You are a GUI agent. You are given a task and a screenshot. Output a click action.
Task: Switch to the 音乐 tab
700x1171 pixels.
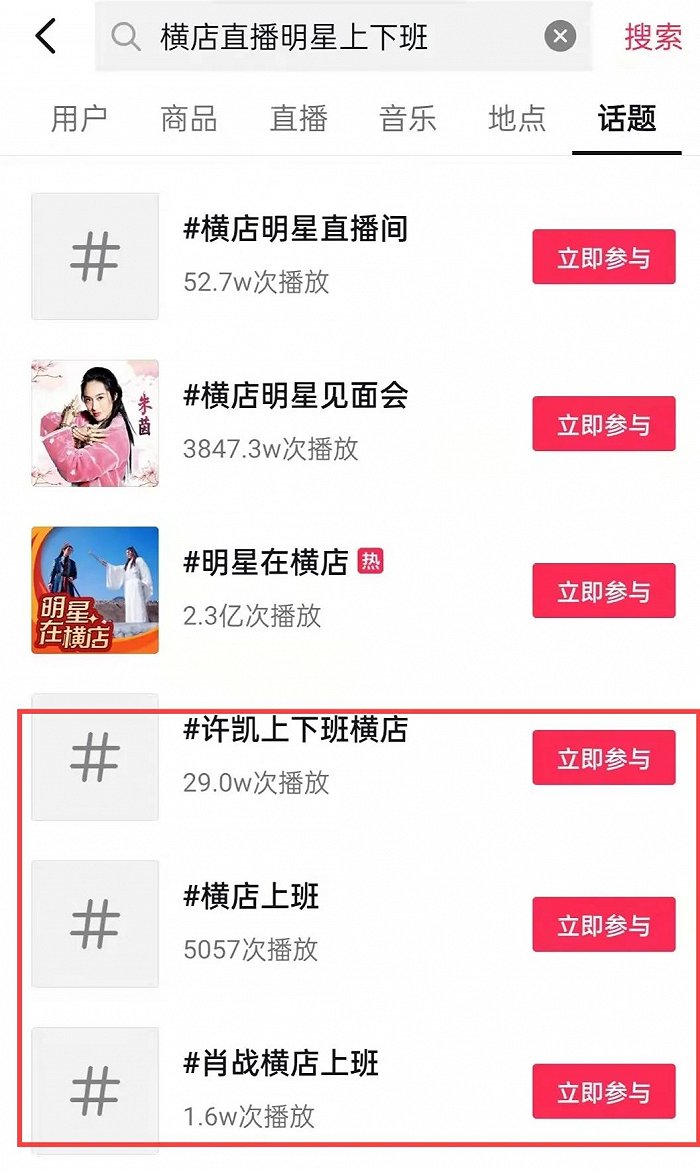click(408, 119)
